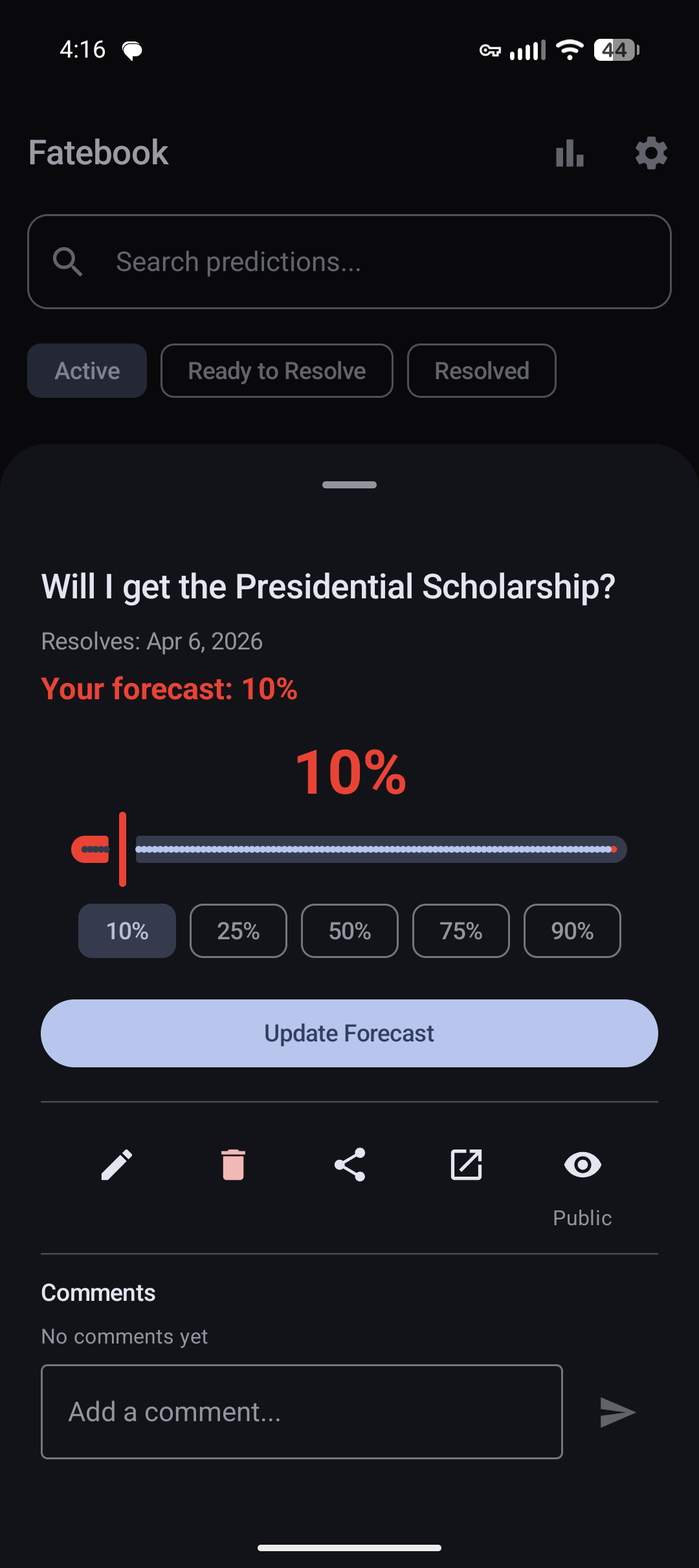The width and height of the screenshot is (699, 1568).
Task: Select the 90% quick forecast option
Action: (571, 931)
